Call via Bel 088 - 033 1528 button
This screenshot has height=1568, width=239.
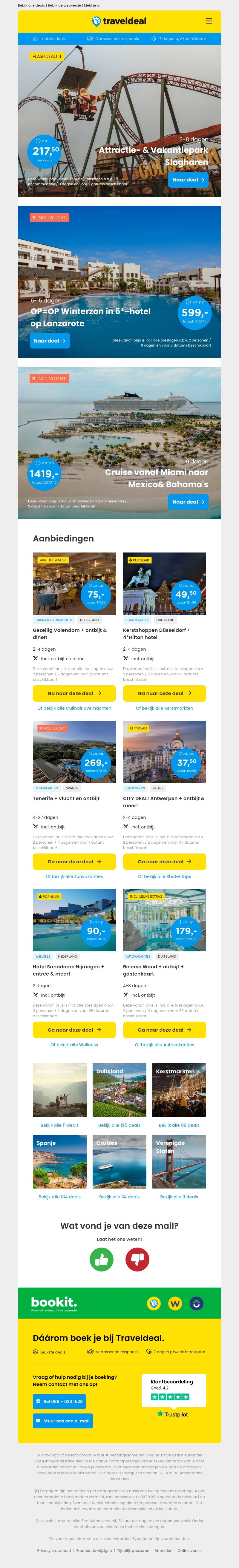(59, 1401)
